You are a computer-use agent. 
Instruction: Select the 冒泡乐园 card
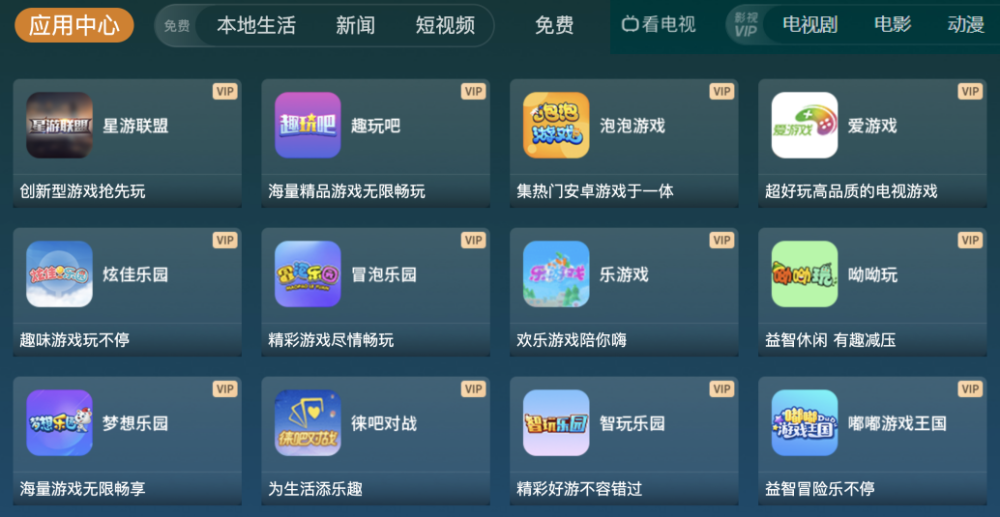tap(375, 291)
